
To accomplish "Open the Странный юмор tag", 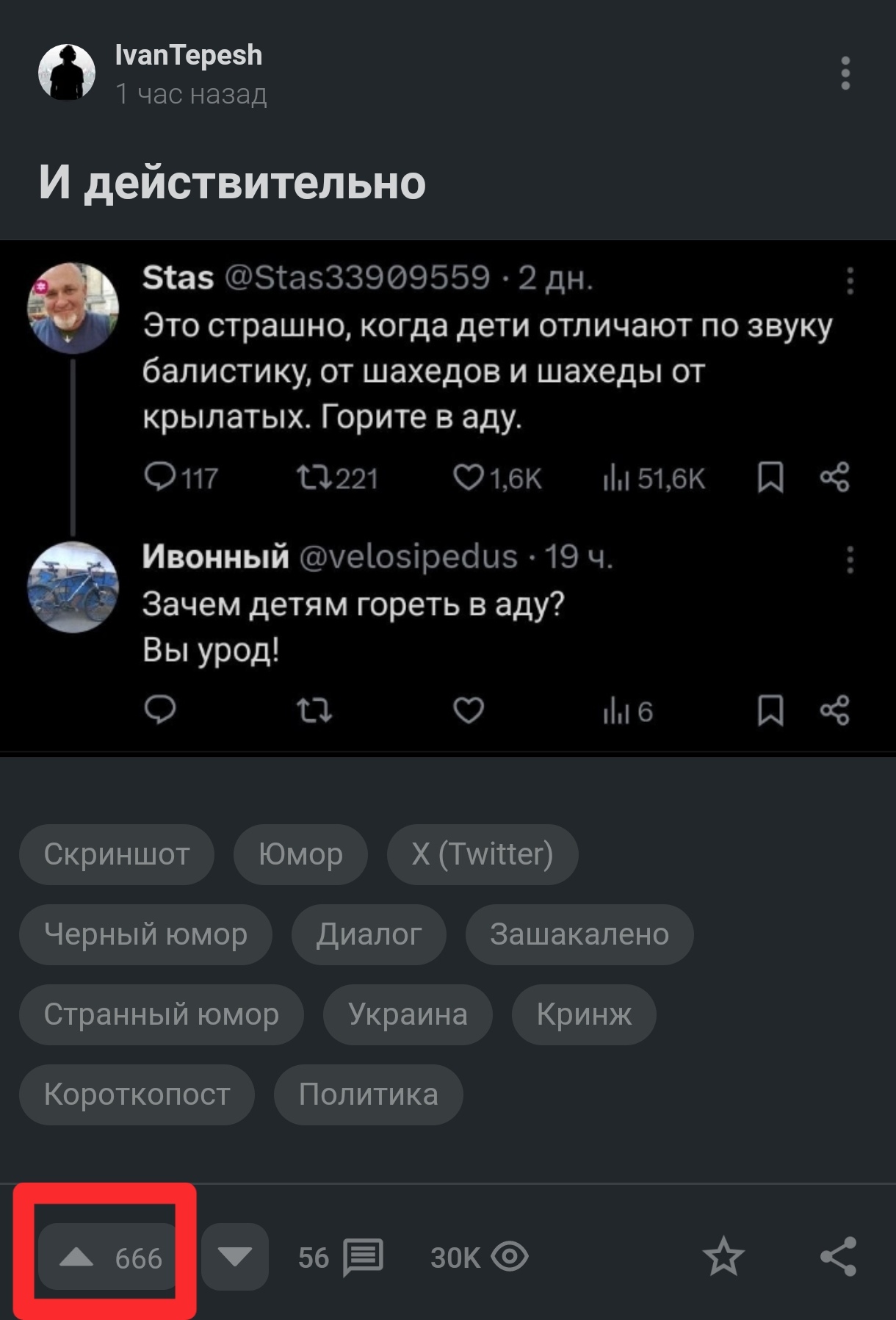I will point(161,1014).
